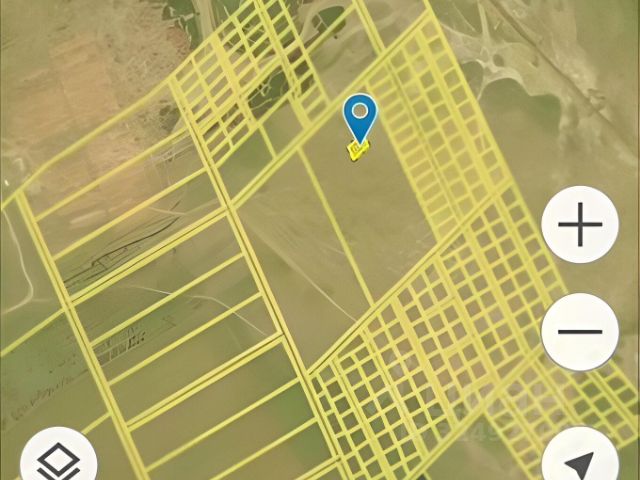Zoom out of the map
The image size is (640, 480).
580,331
